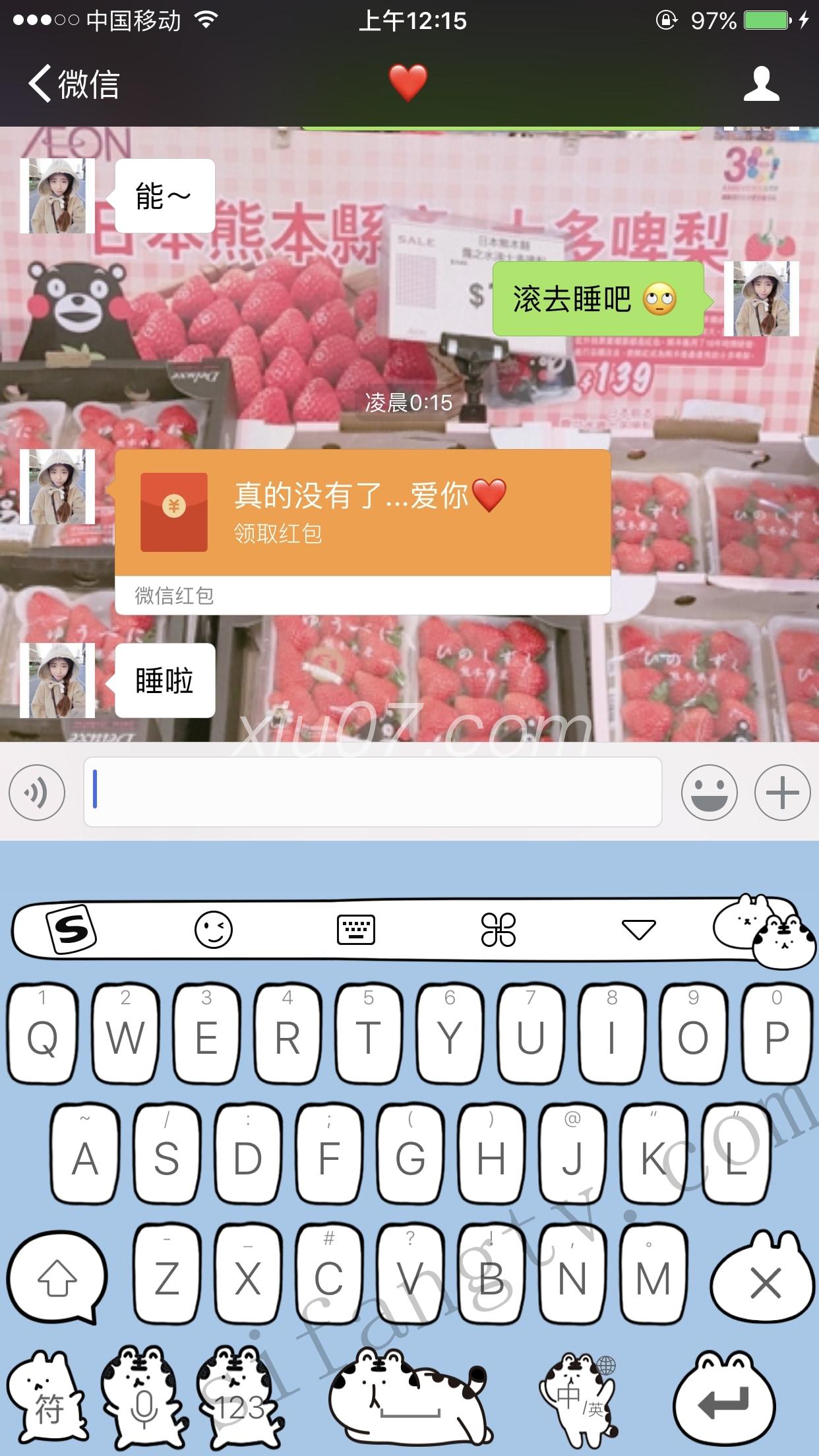Open the keyboard emoticon panel
Image resolution: width=819 pixels, height=1456 pixels.
[x=214, y=930]
